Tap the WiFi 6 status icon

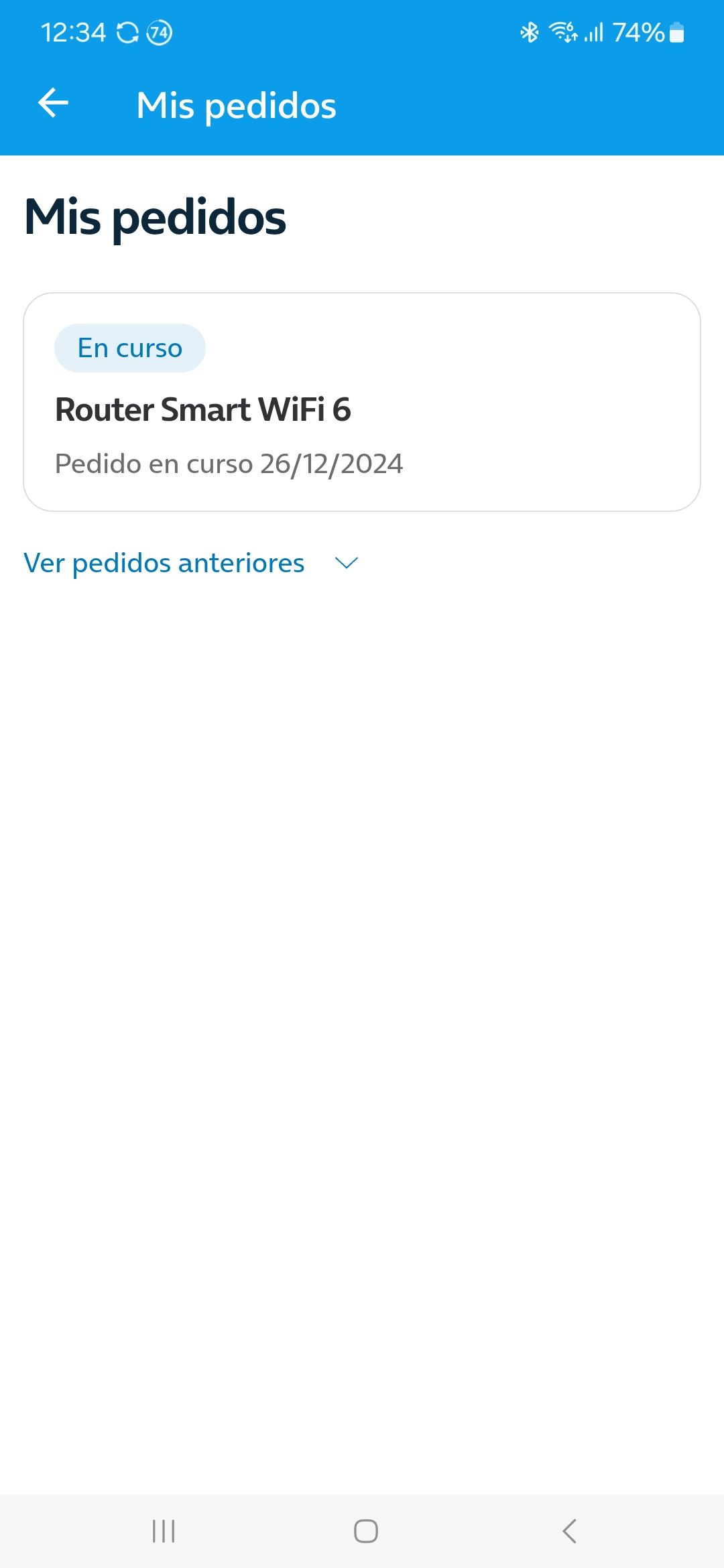(x=563, y=30)
